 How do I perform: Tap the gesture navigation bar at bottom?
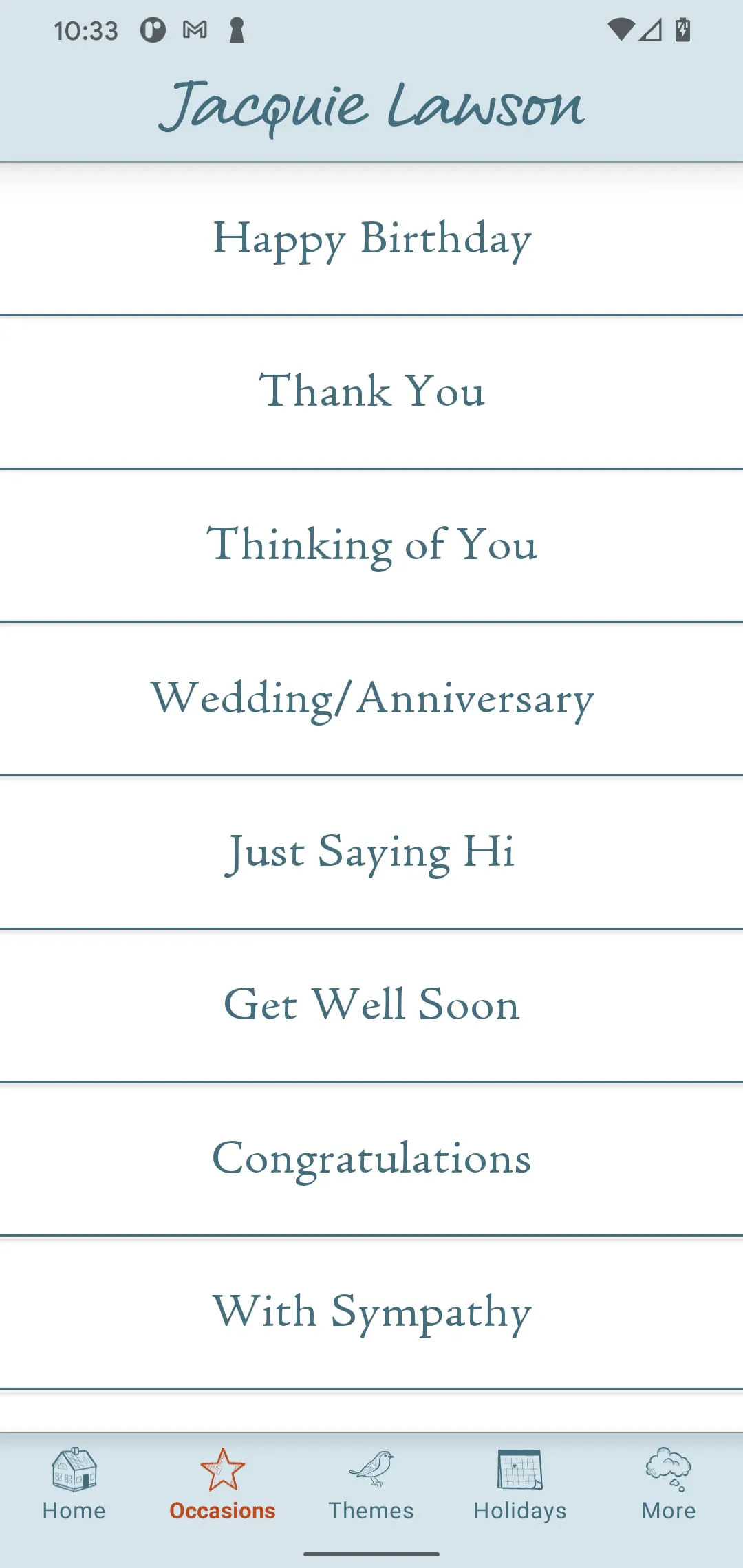(371, 1554)
